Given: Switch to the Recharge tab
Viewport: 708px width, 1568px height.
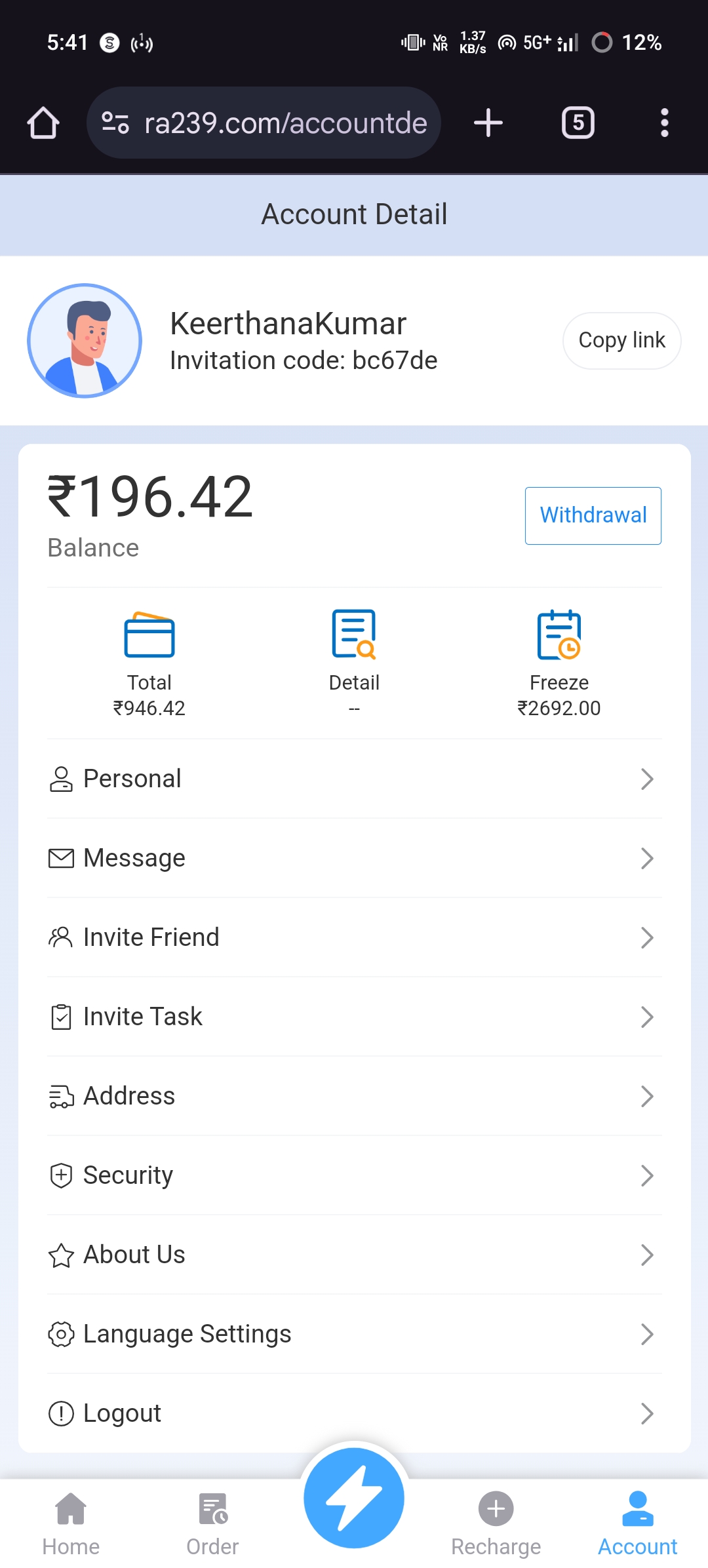Looking at the screenshot, I should (496, 1523).
